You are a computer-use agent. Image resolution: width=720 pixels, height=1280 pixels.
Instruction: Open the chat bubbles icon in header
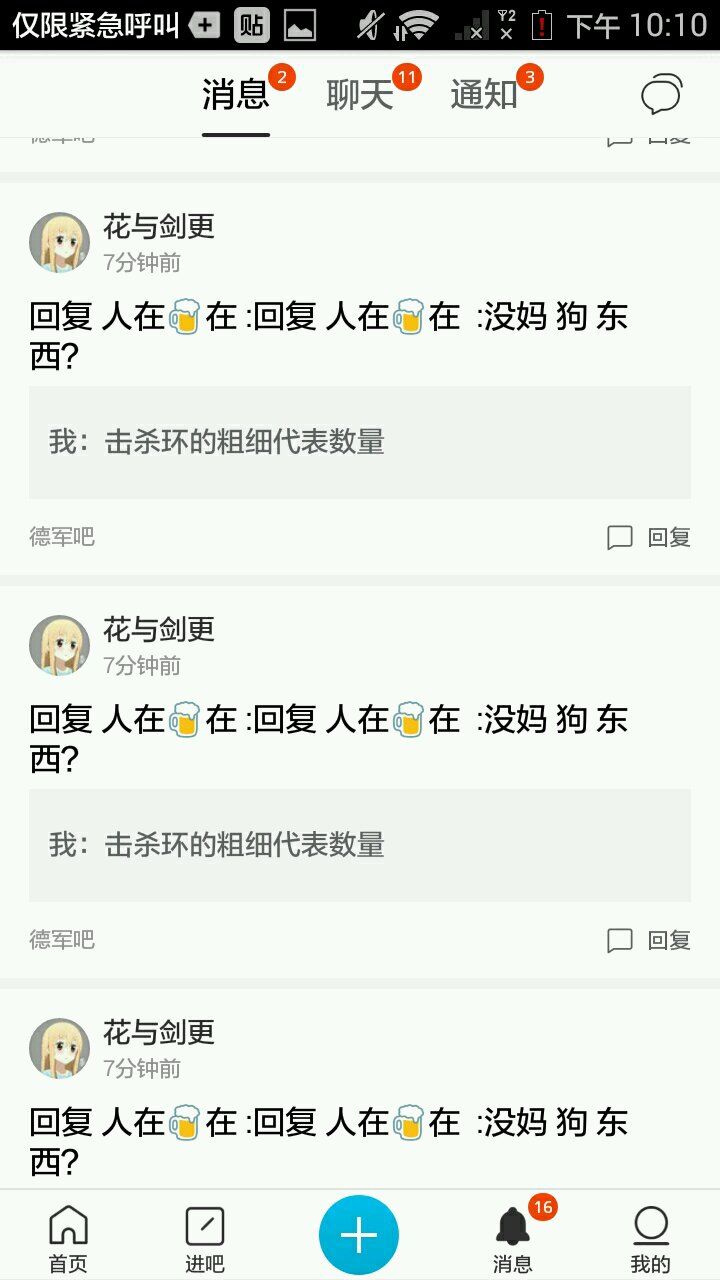[661, 96]
